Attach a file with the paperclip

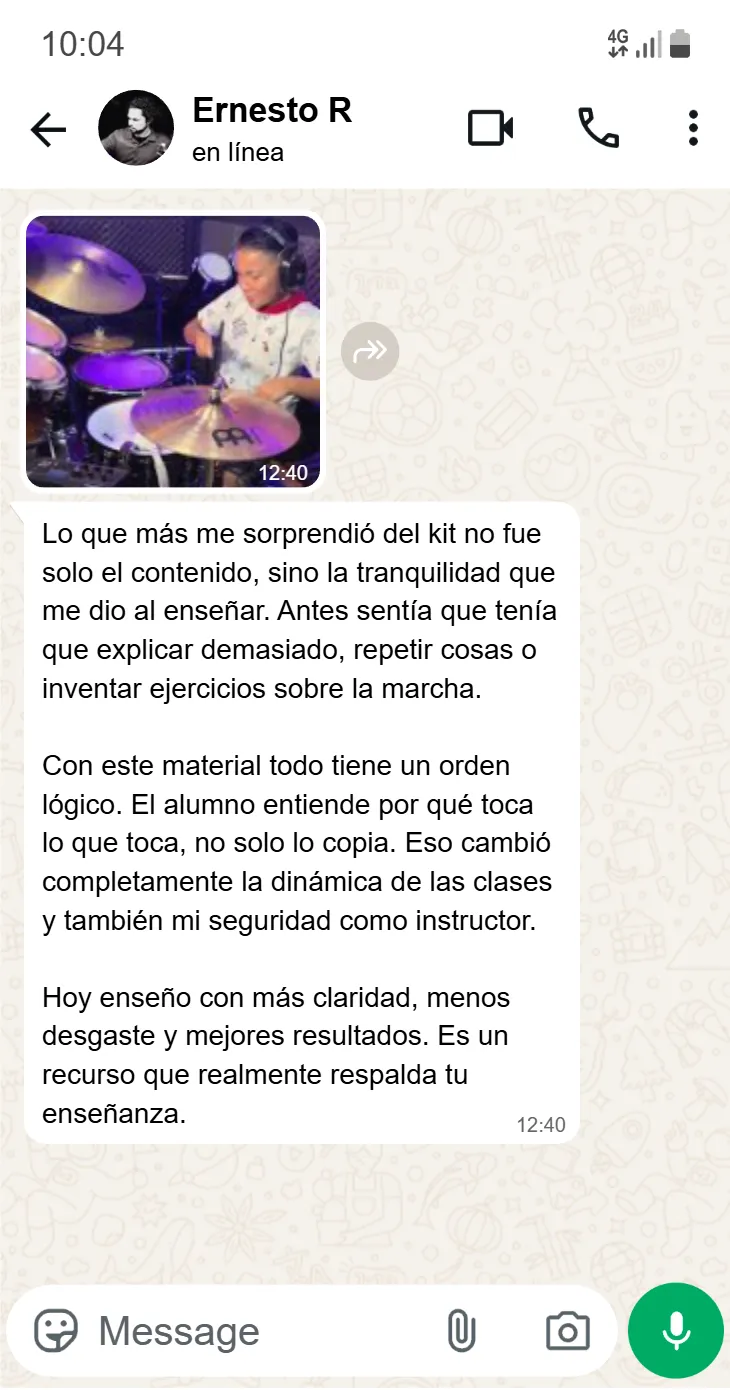click(x=460, y=1331)
